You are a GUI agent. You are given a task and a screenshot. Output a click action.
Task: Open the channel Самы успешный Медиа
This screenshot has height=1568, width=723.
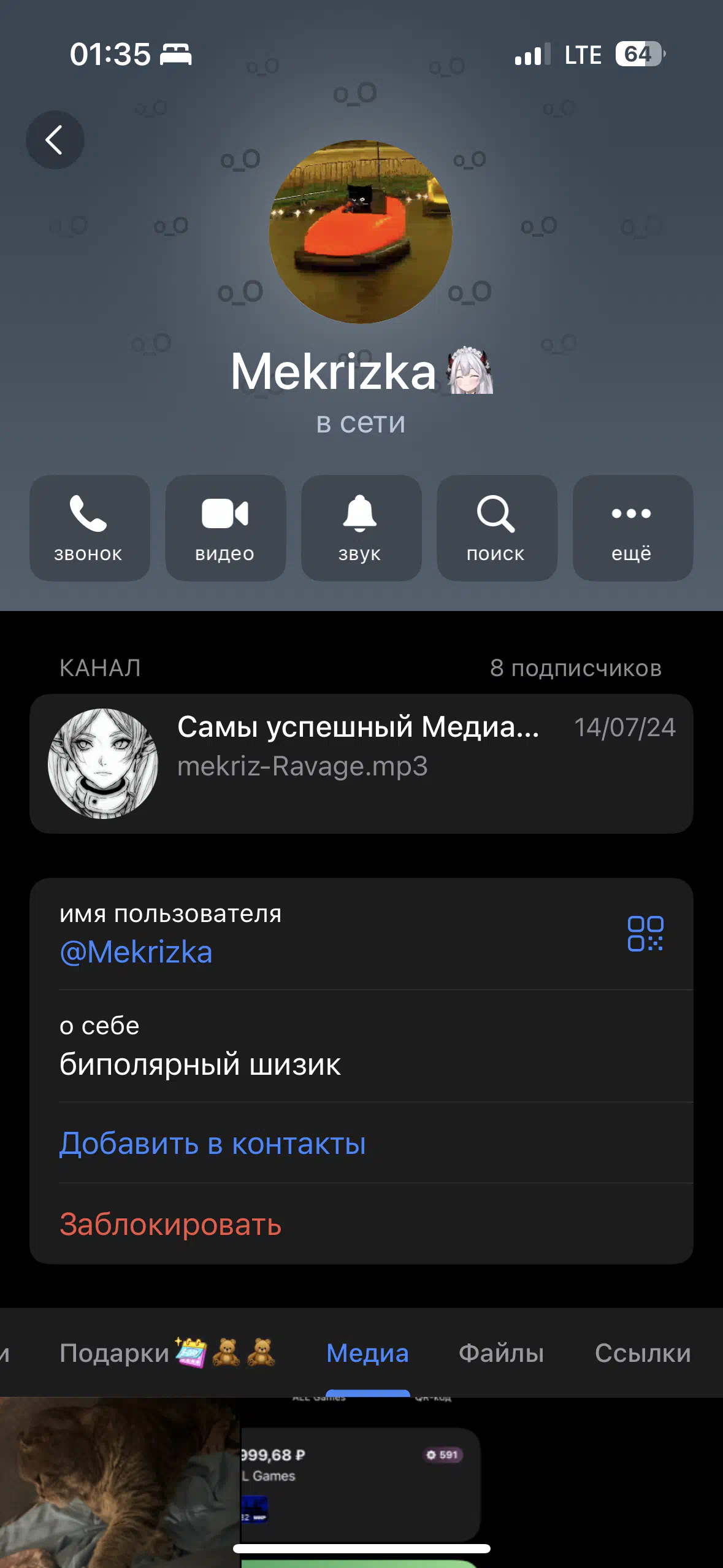[x=361, y=763]
